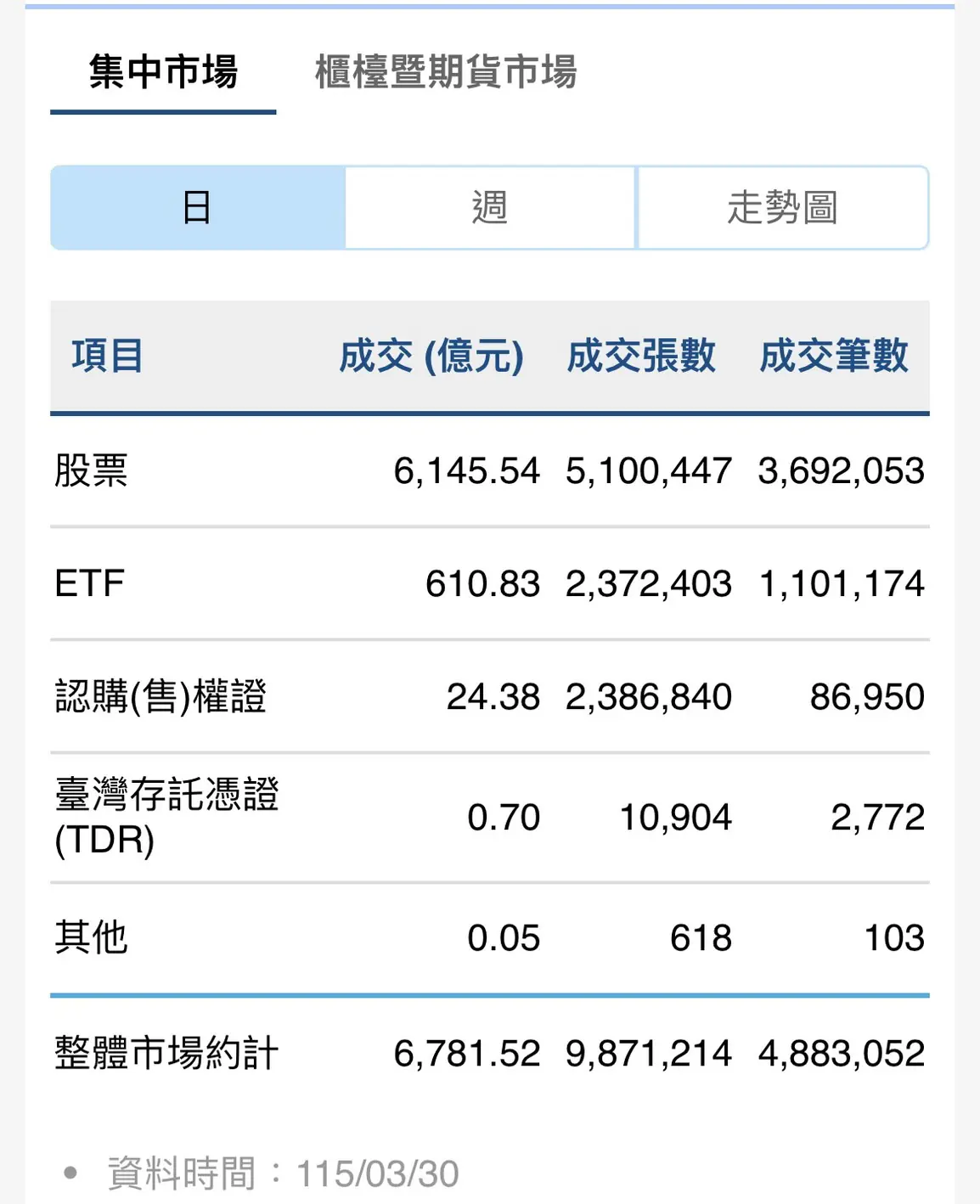Show the 走勢圖 trend chart
The image size is (980, 1204).
coord(782,208)
